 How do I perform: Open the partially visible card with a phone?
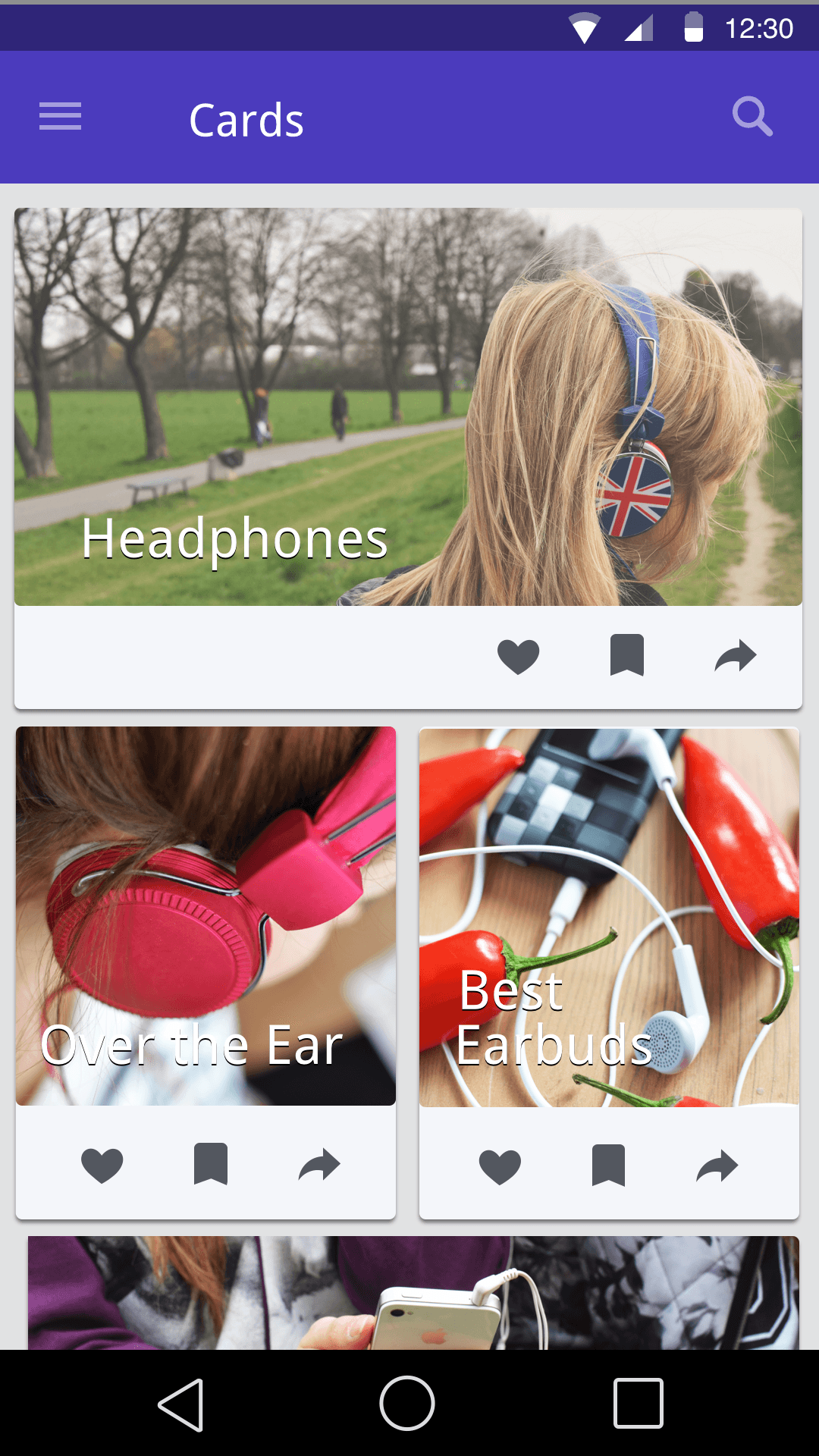[x=413, y=1293]
